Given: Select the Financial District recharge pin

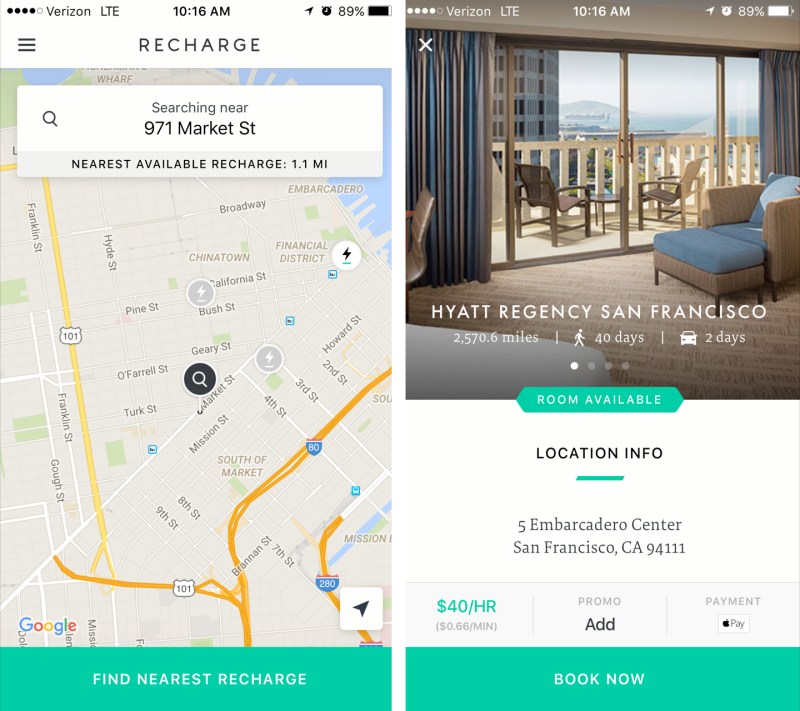Looking at the screenshot, I should (346, 254).
